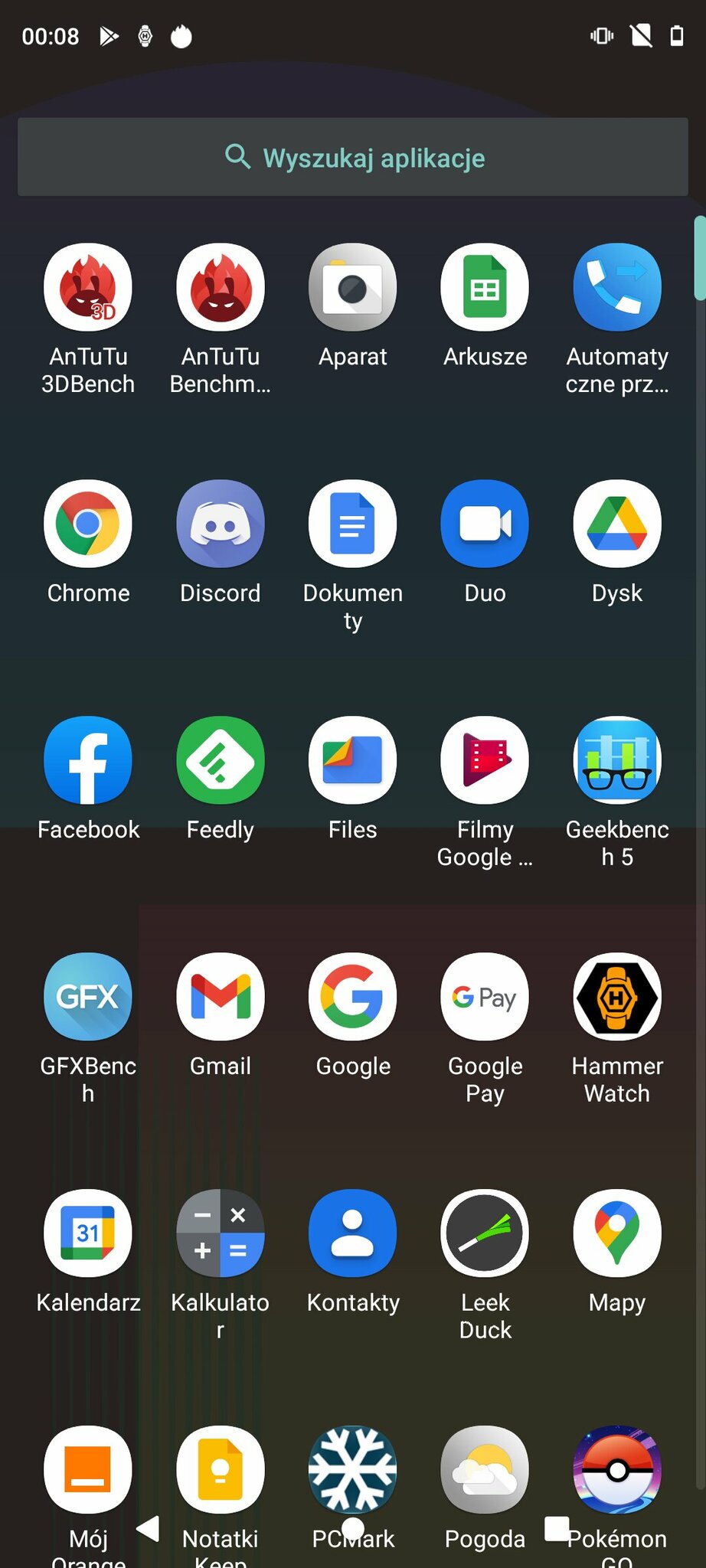Start the Duo video calling app
This screenshot has height=1568, width=706.
[x=485, y=524]
